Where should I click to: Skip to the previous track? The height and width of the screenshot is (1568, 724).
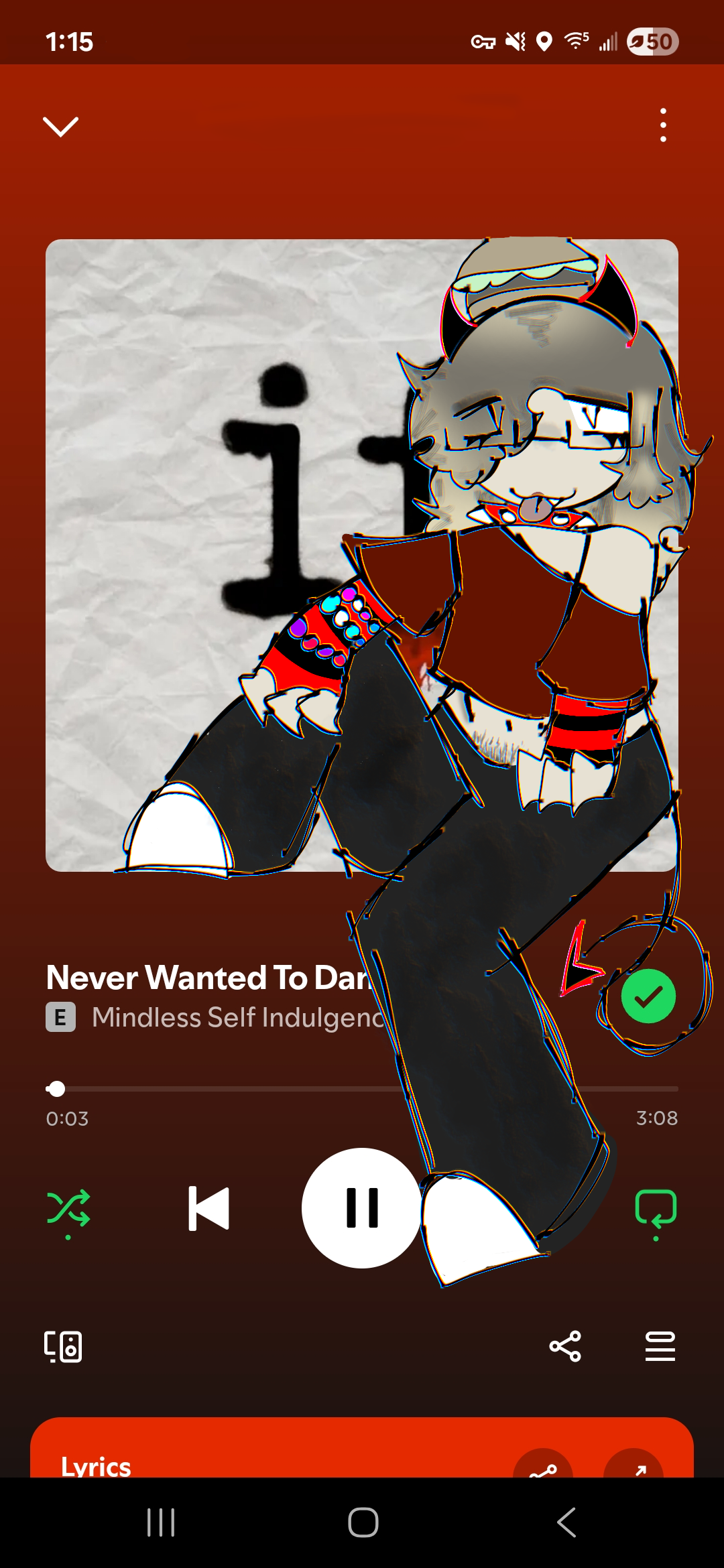coord(209,1209)
